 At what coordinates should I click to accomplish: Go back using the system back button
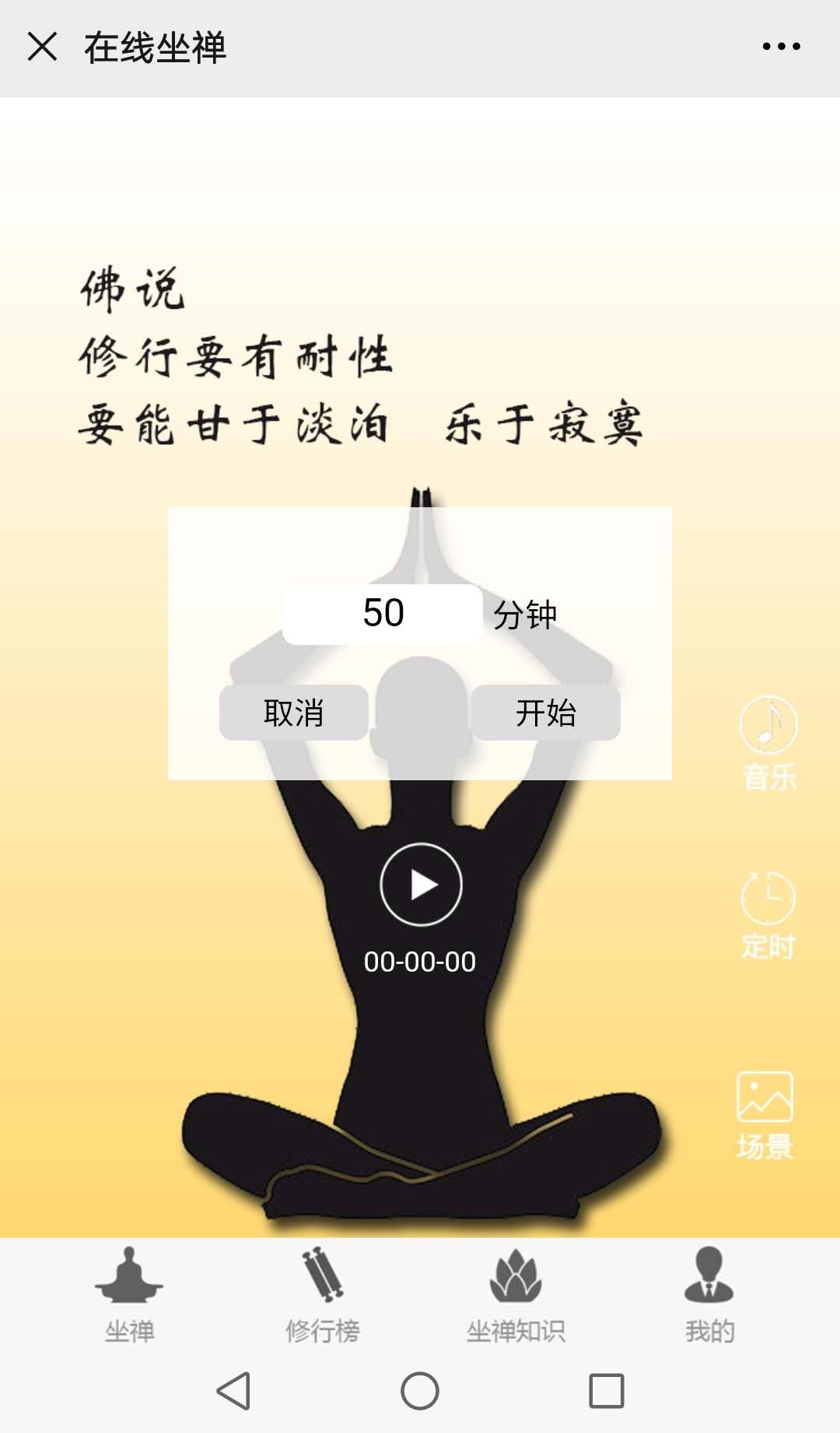(233, 1391)
